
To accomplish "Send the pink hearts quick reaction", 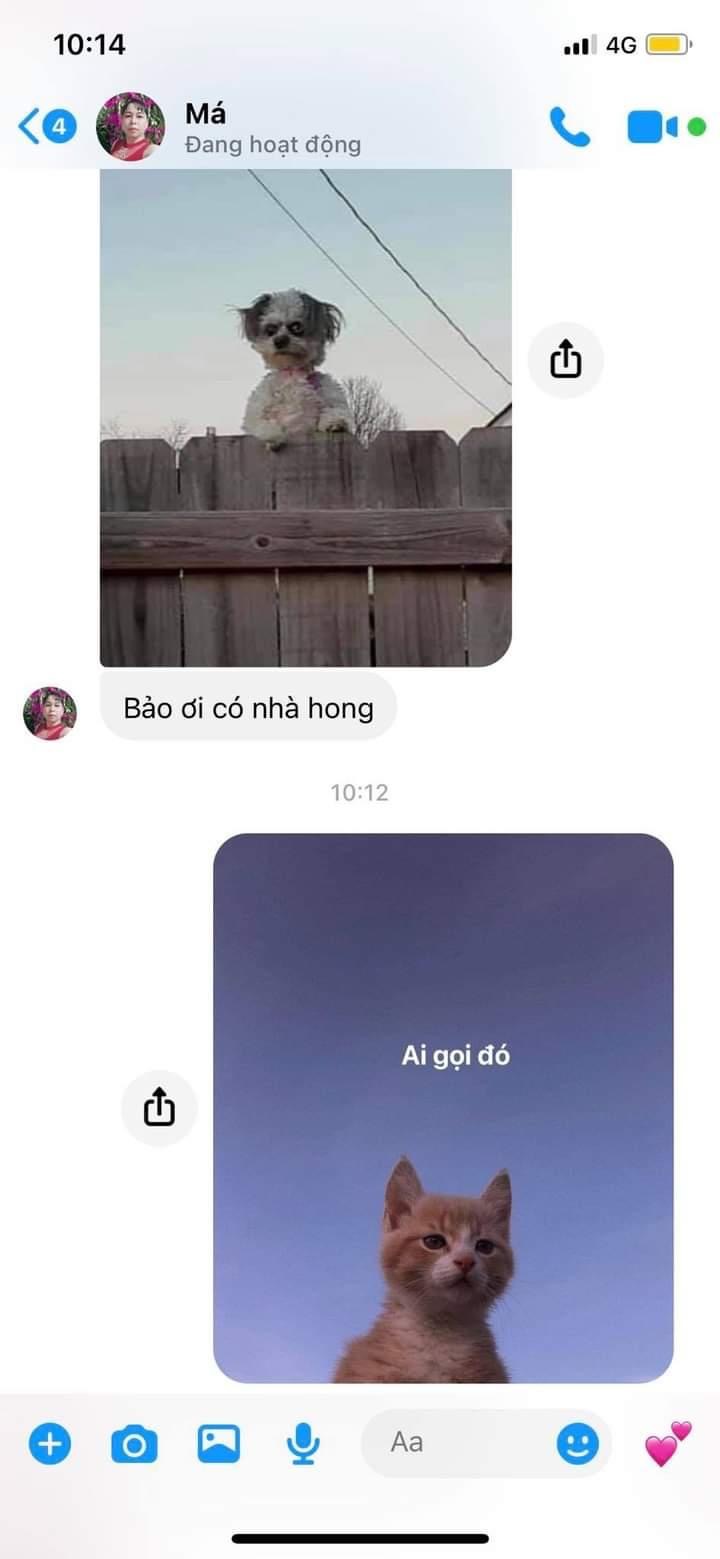I will pyautogui.click(x=667, y=1443).
